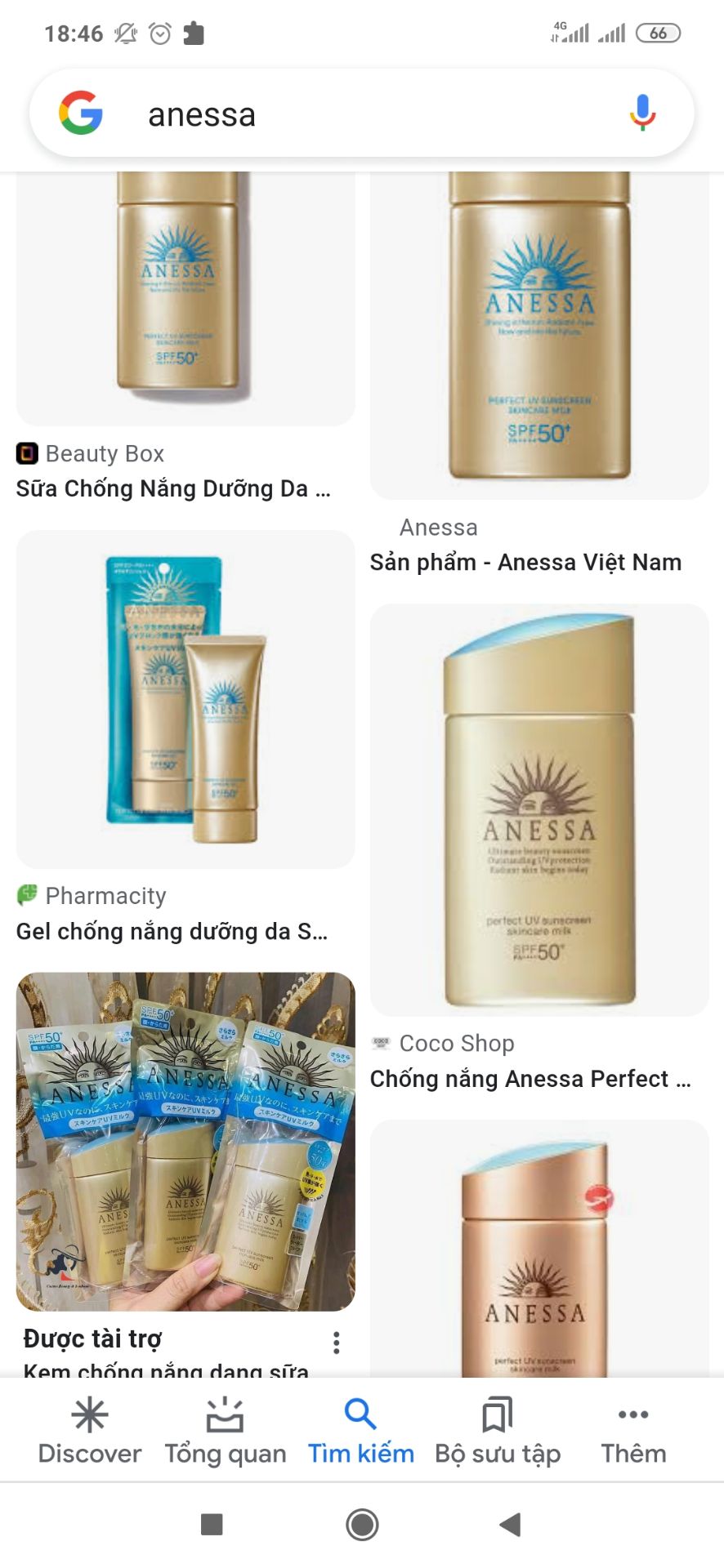Tap the Pharmacity site icon
The width and height of the screenshot is (724, 1568).
[27, 896]
